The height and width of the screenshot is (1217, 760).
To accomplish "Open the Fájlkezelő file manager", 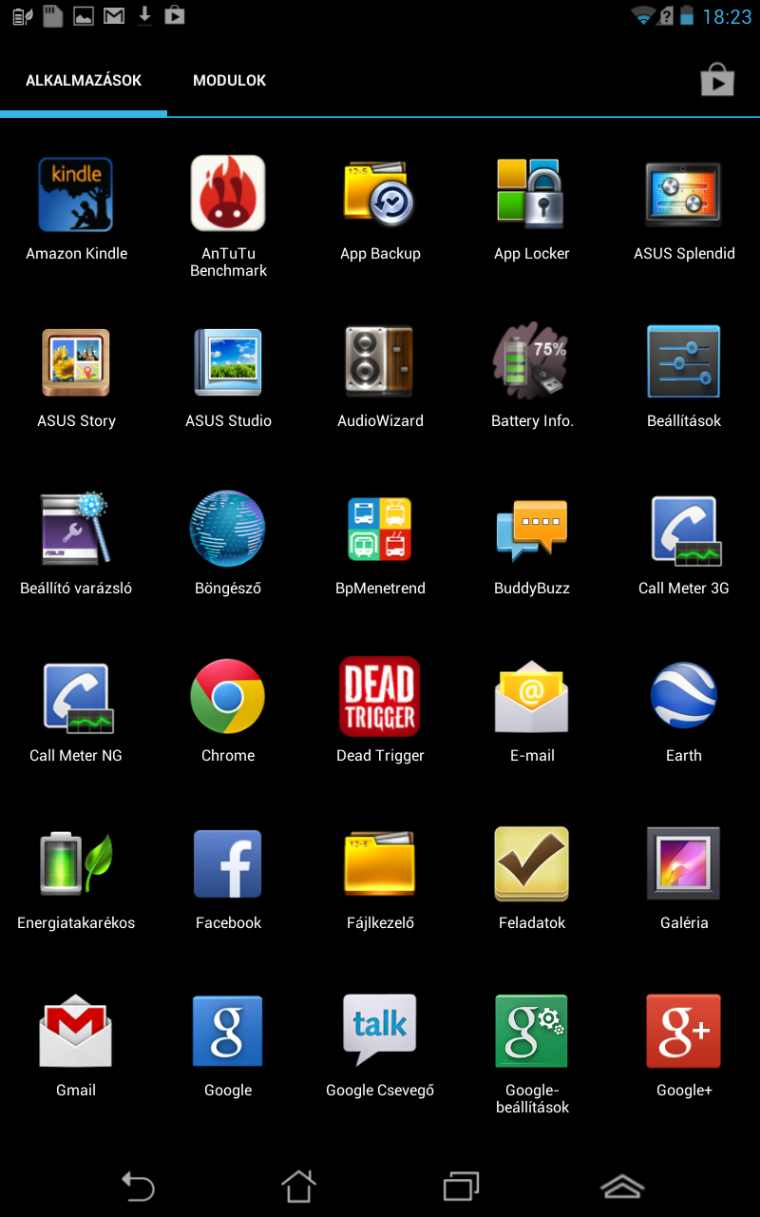I will pos(380,863).
